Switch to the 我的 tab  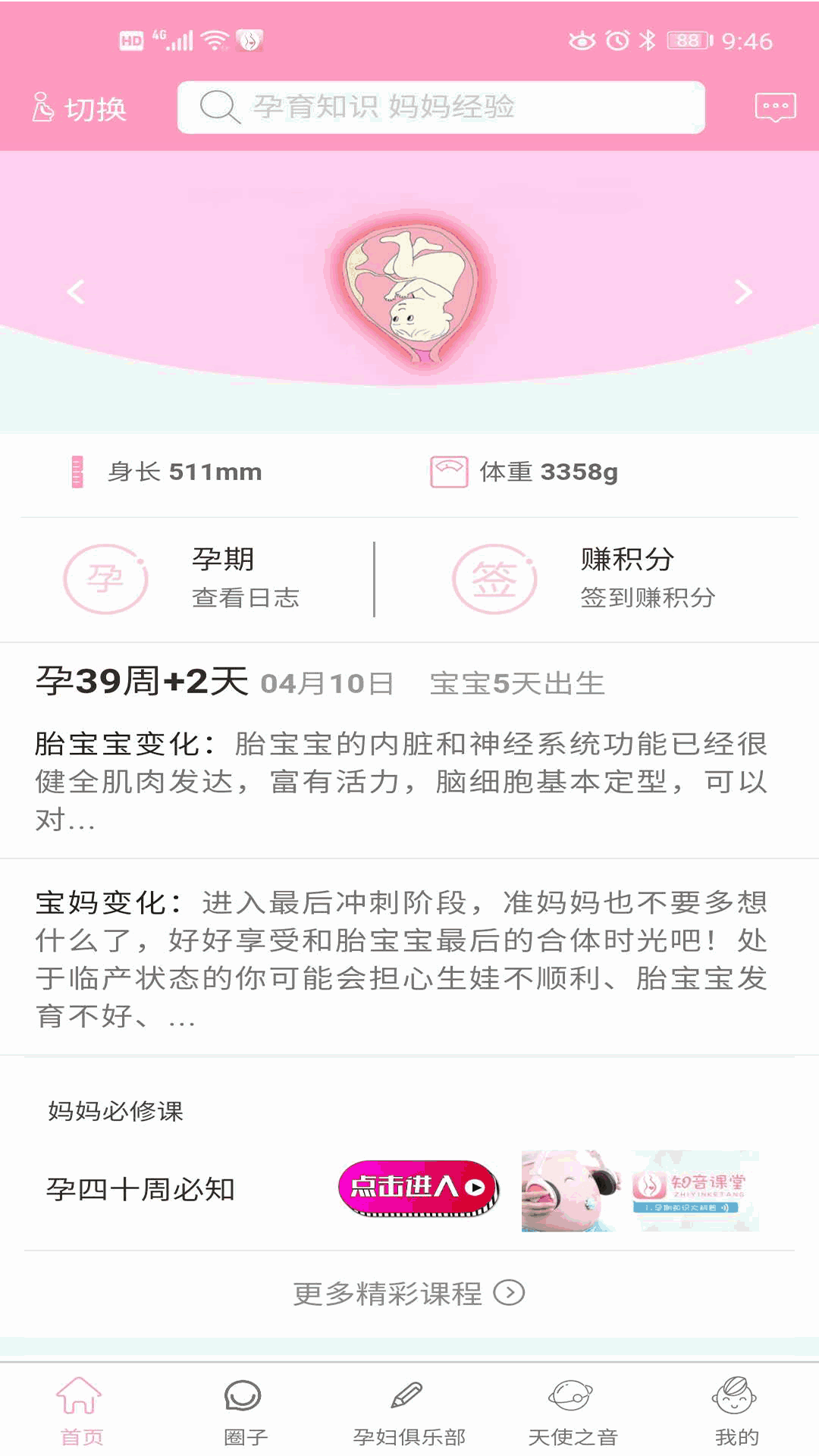pyautogui.click(x=736, y=1410)
